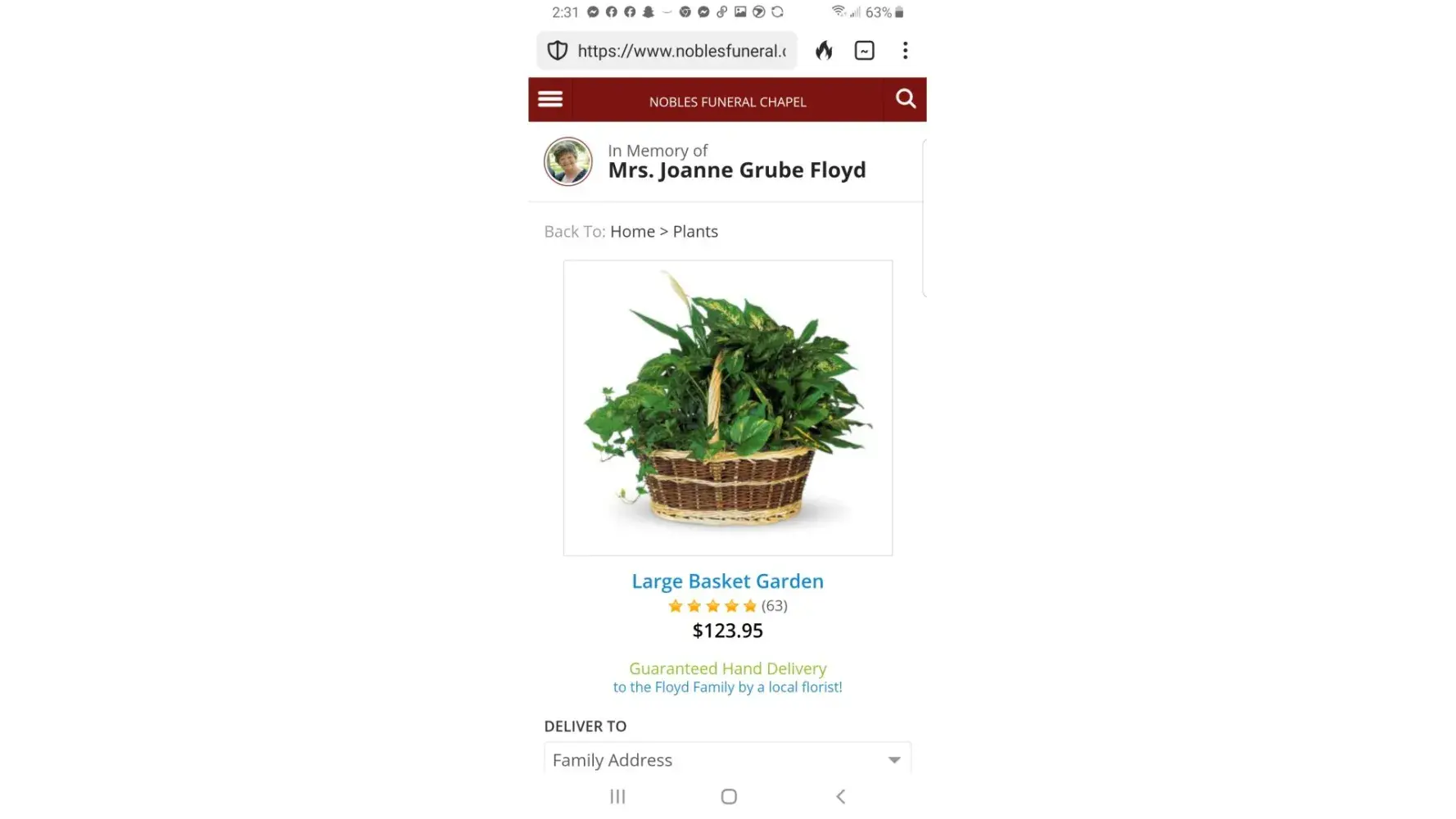
Task: View the 63 star rating reviews
Action: [727, 606]
